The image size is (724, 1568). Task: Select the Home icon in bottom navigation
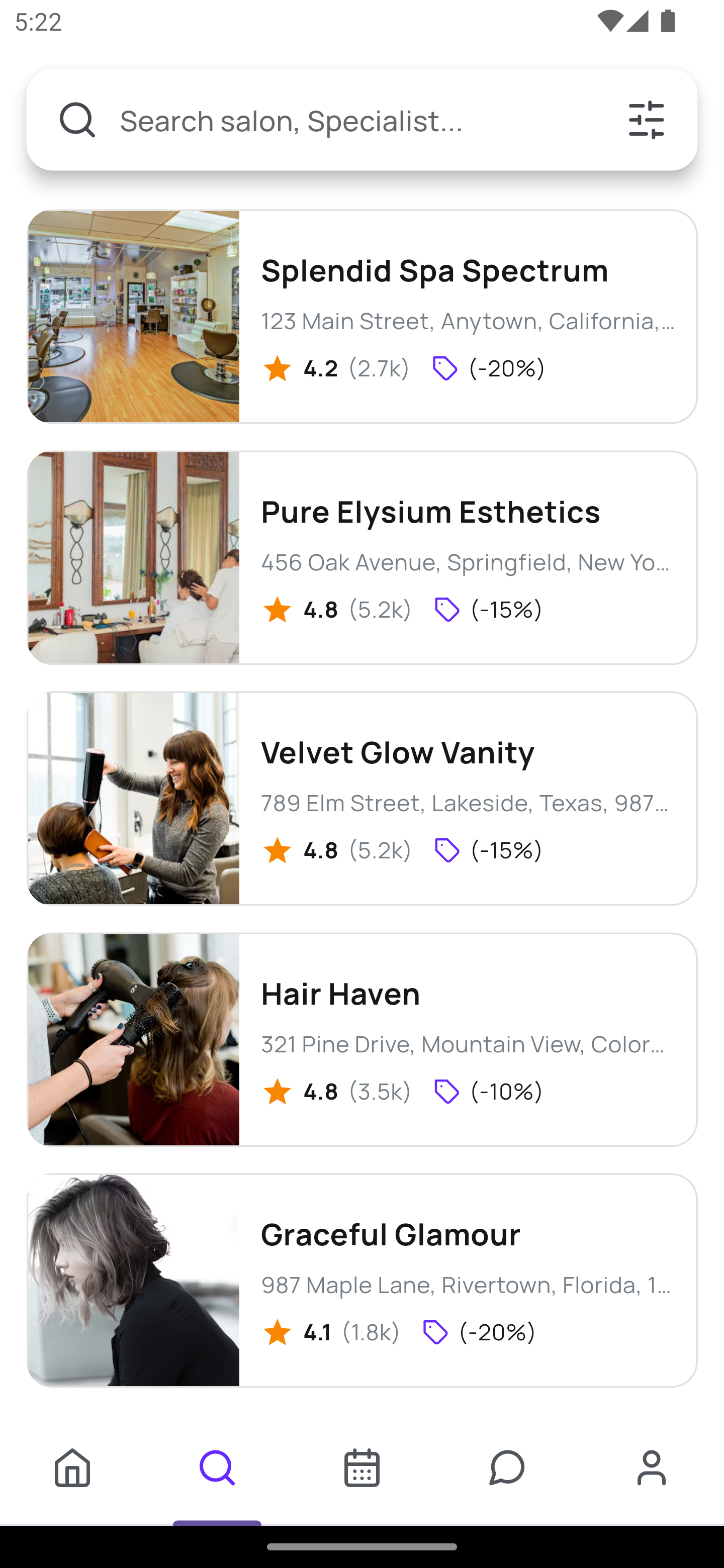[x=72, y=1468]
